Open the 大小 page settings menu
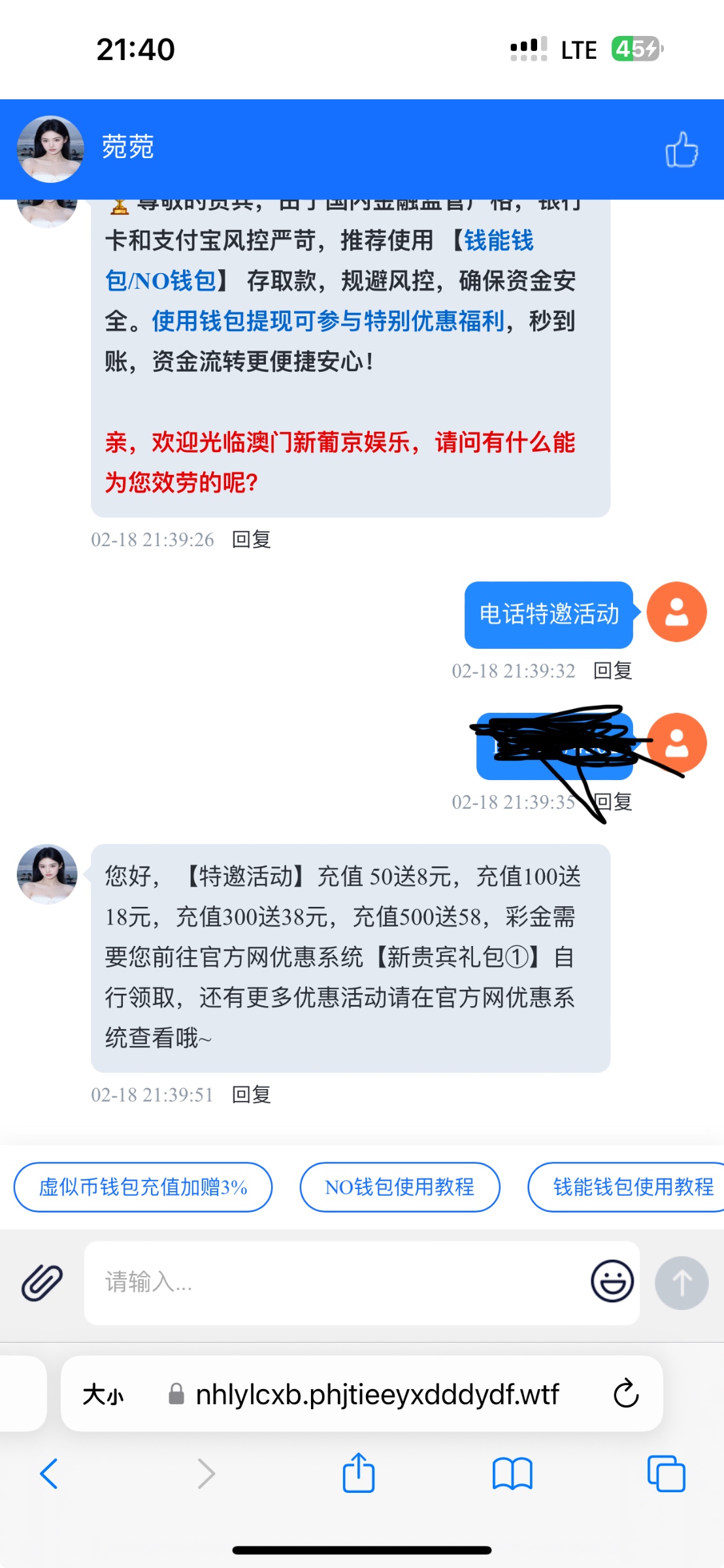 [103, 1395]
